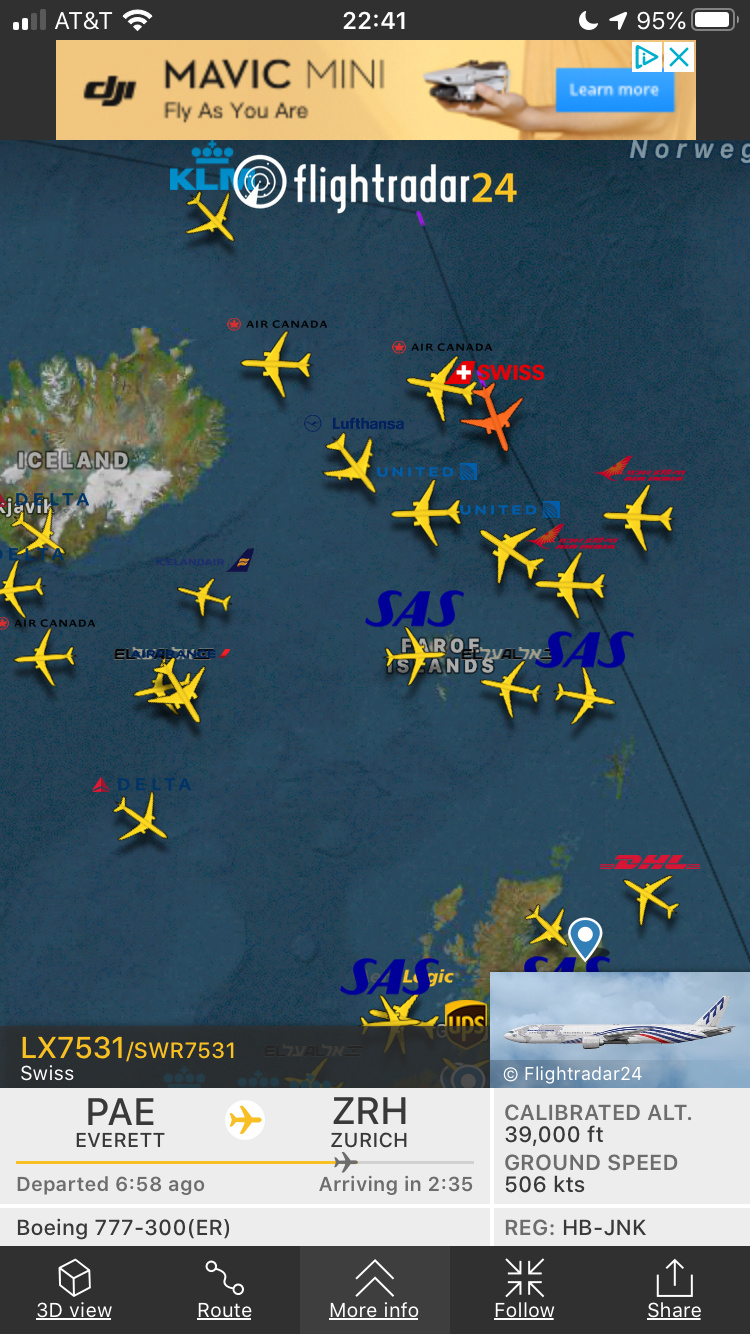
Task: Show the flight's Route
Action: click(224, 1289)
